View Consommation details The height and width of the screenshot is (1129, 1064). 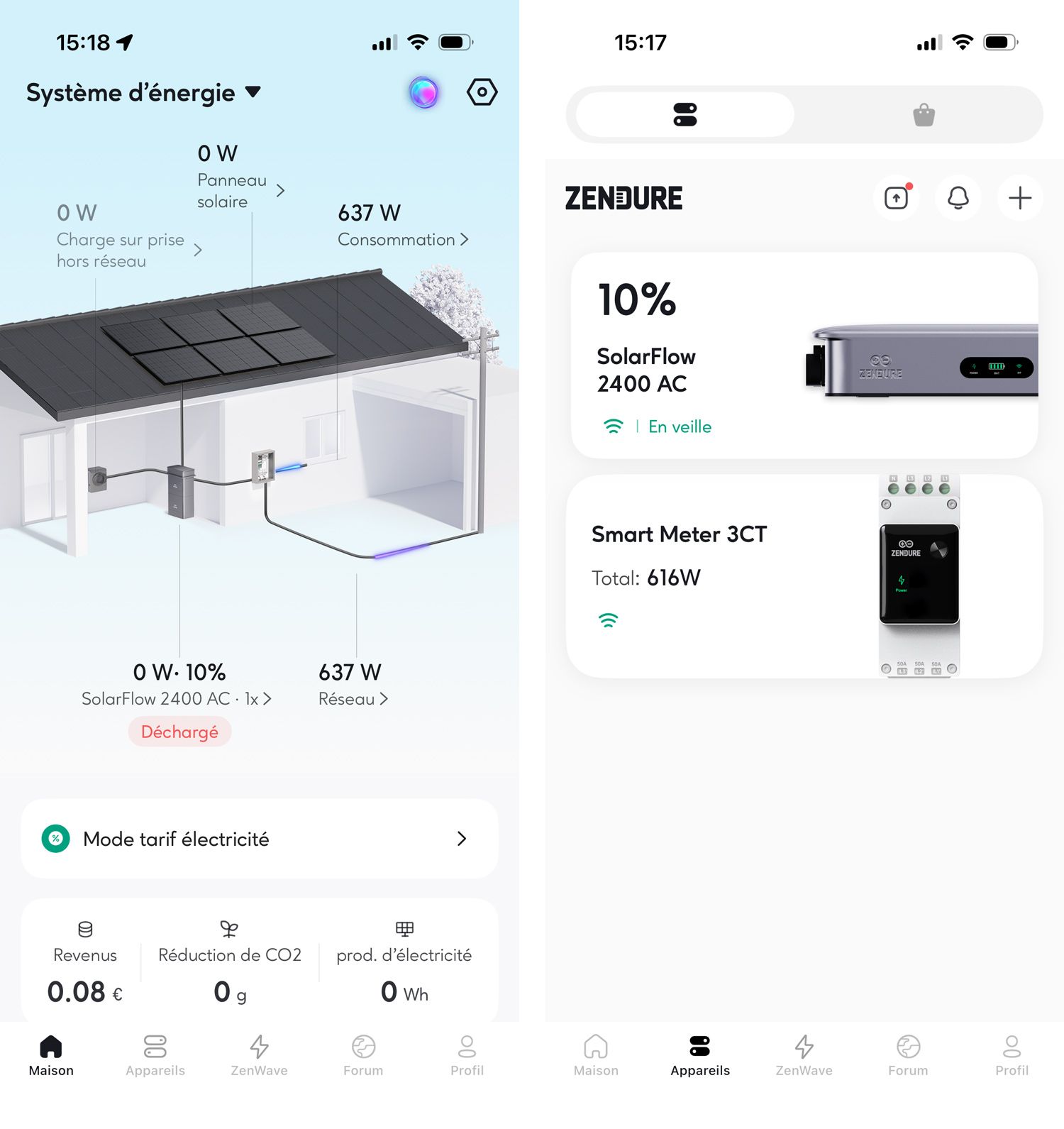tap(402, 240)
